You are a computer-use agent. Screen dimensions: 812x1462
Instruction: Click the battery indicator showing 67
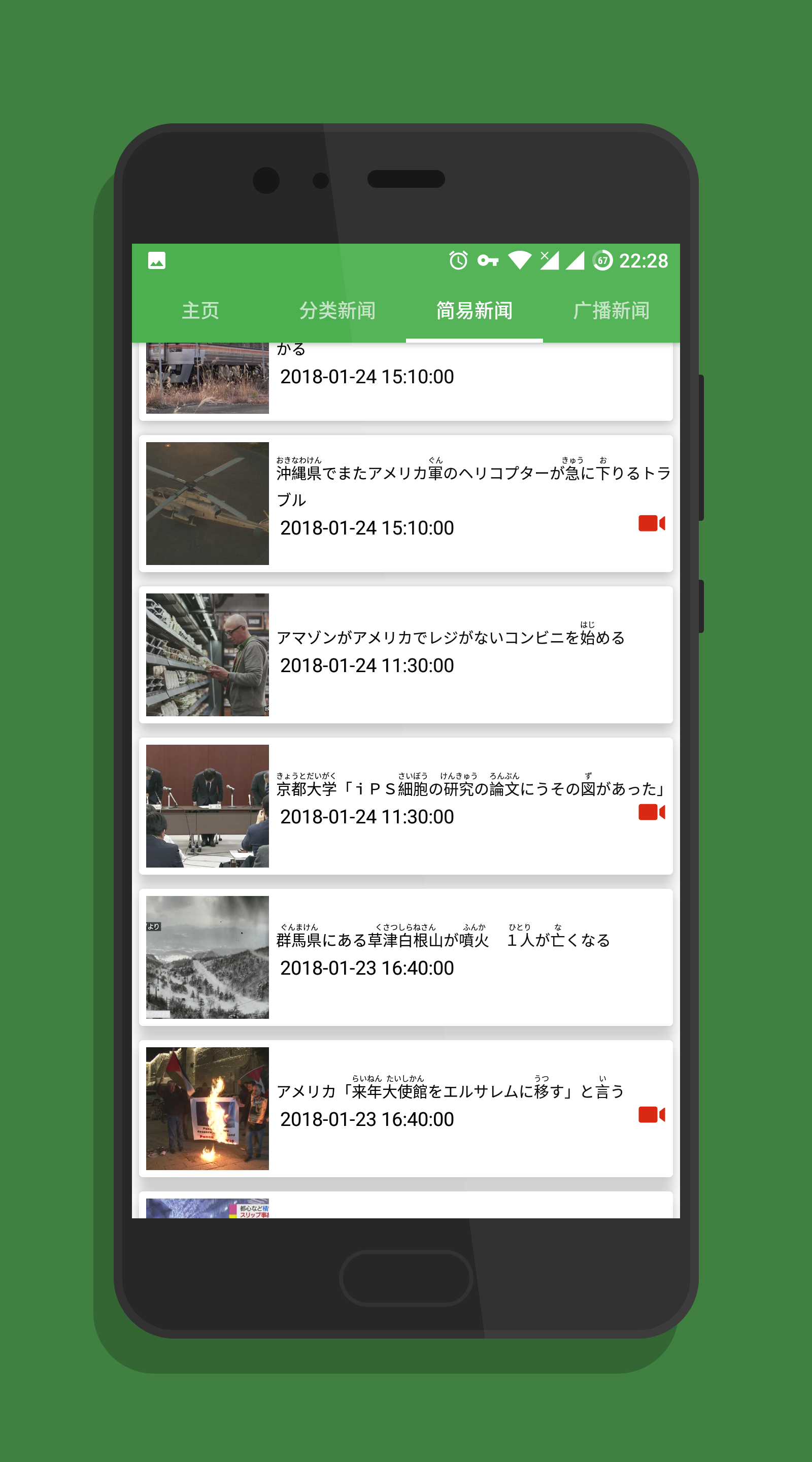coord(602,260)
